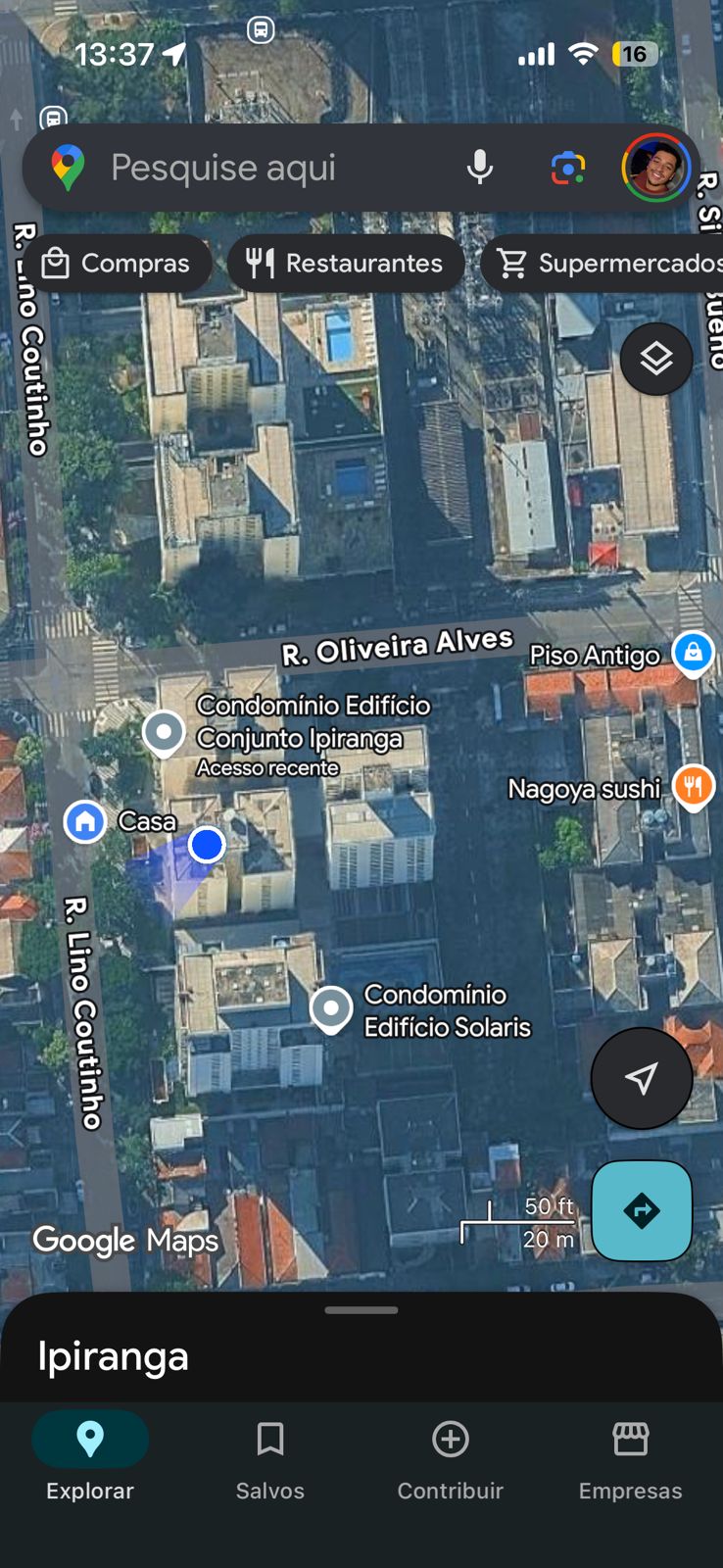Start voice search with the microphone
The image size is (723, 1568).
[480, 169]
